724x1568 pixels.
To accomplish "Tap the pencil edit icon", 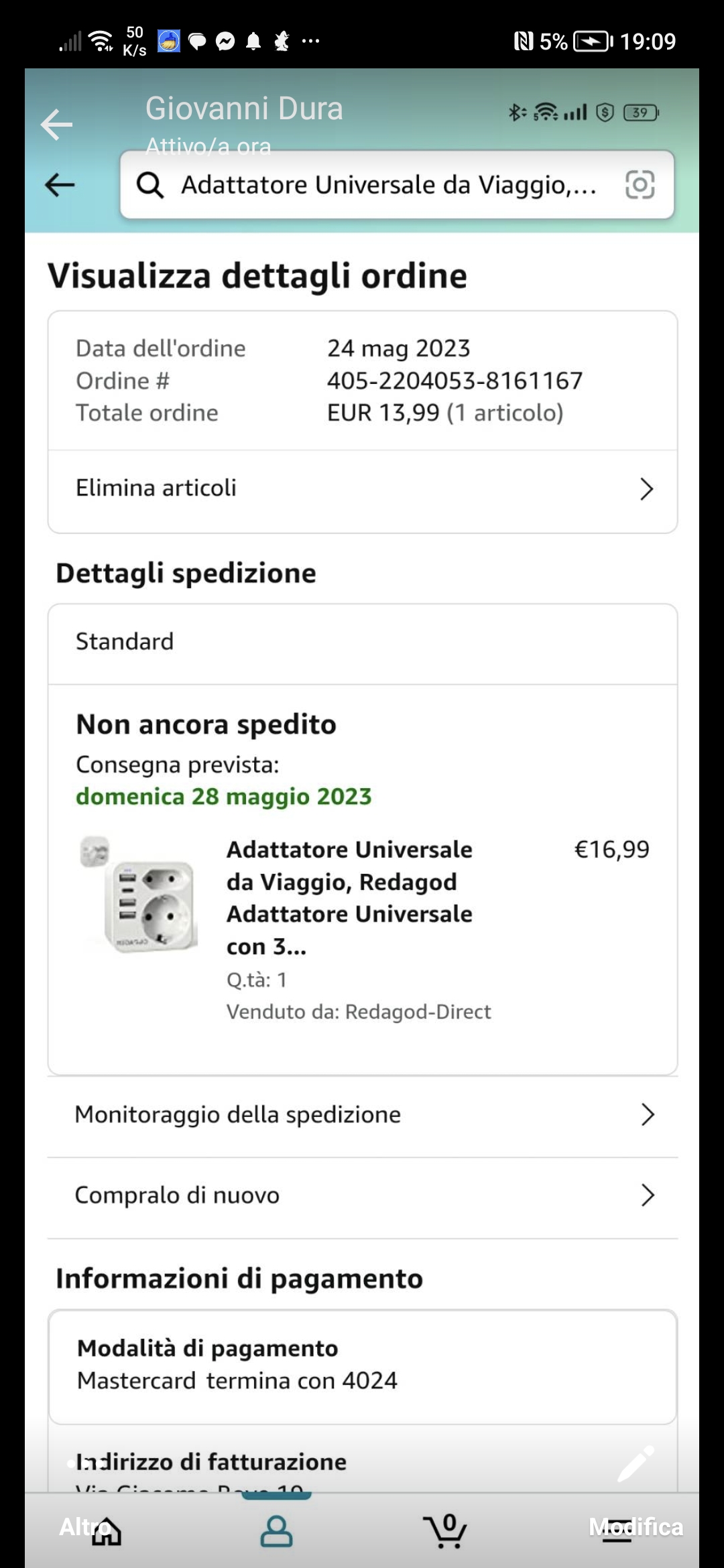I will pyautogui.click(x=636, y=1463).
